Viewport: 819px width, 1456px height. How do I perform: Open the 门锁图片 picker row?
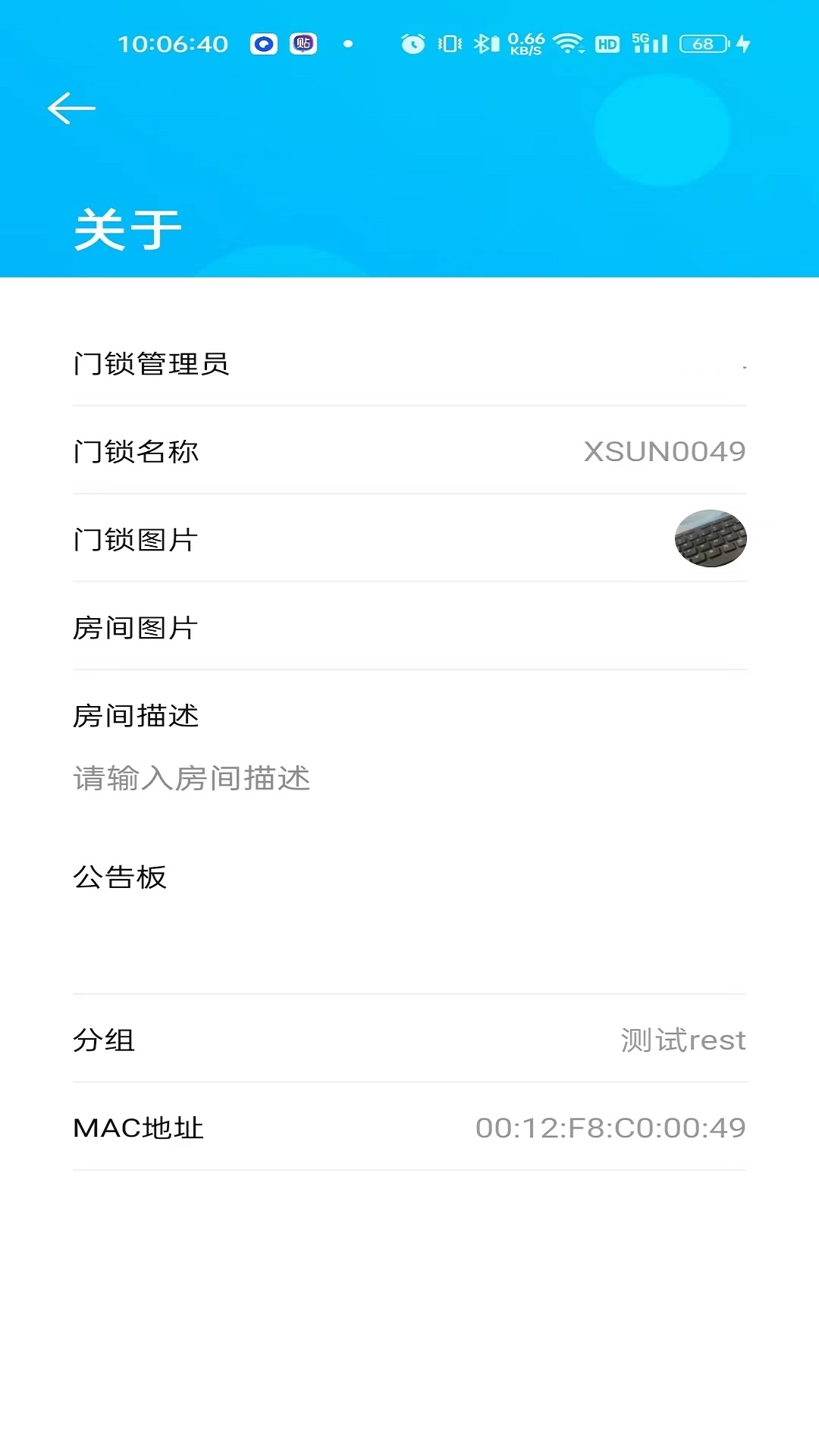409,538
